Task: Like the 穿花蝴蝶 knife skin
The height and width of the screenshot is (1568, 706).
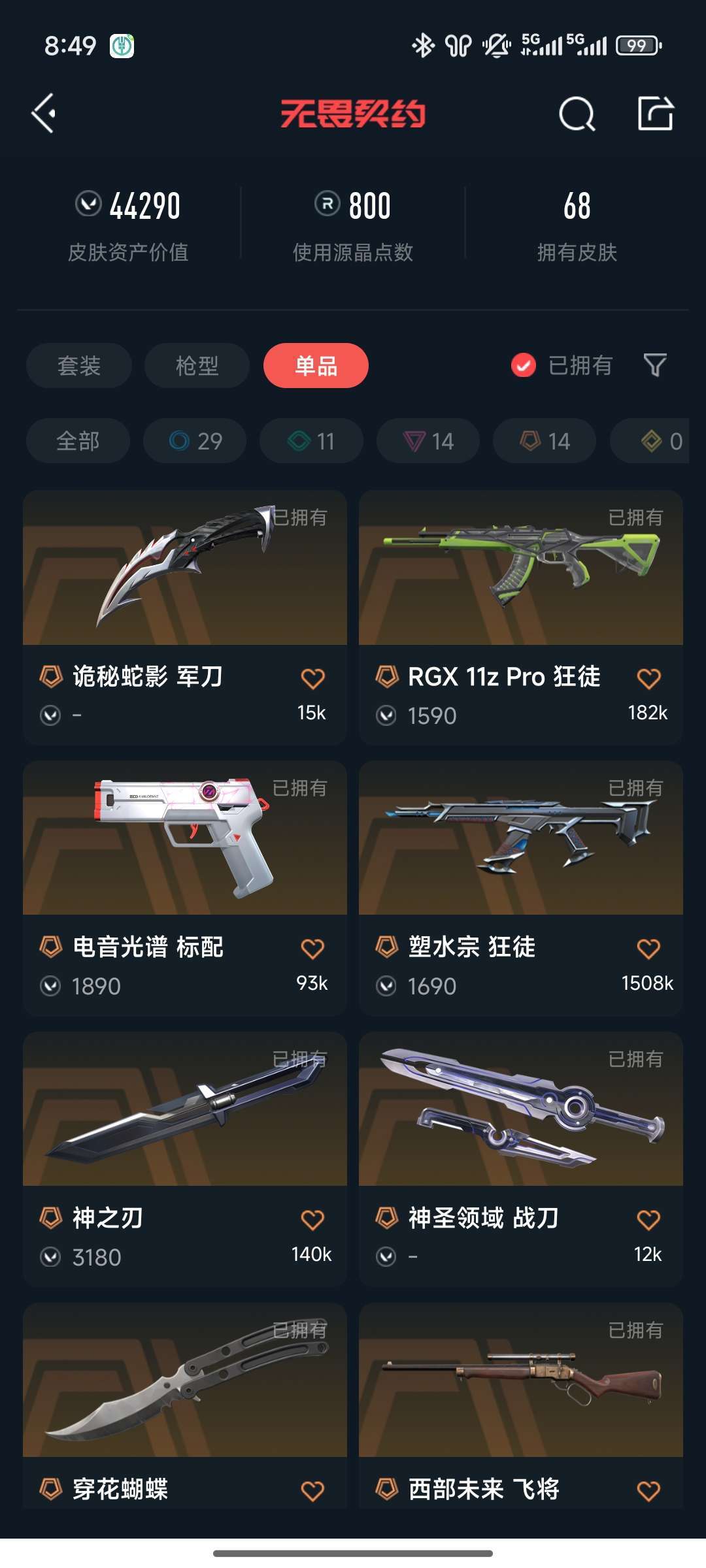Action: [x=312, y=1491]
